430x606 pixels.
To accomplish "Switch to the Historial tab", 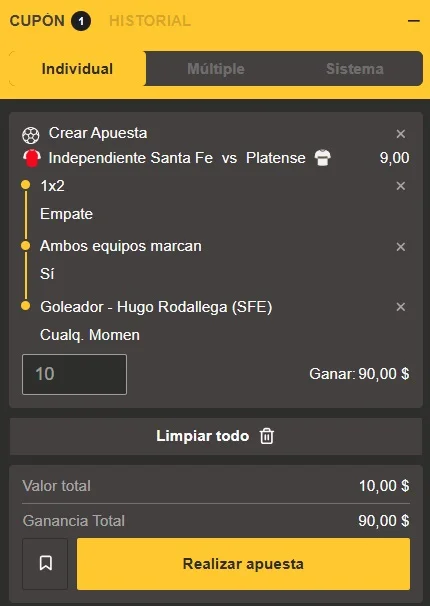I will pyautogui.click(x=150, y=21).
